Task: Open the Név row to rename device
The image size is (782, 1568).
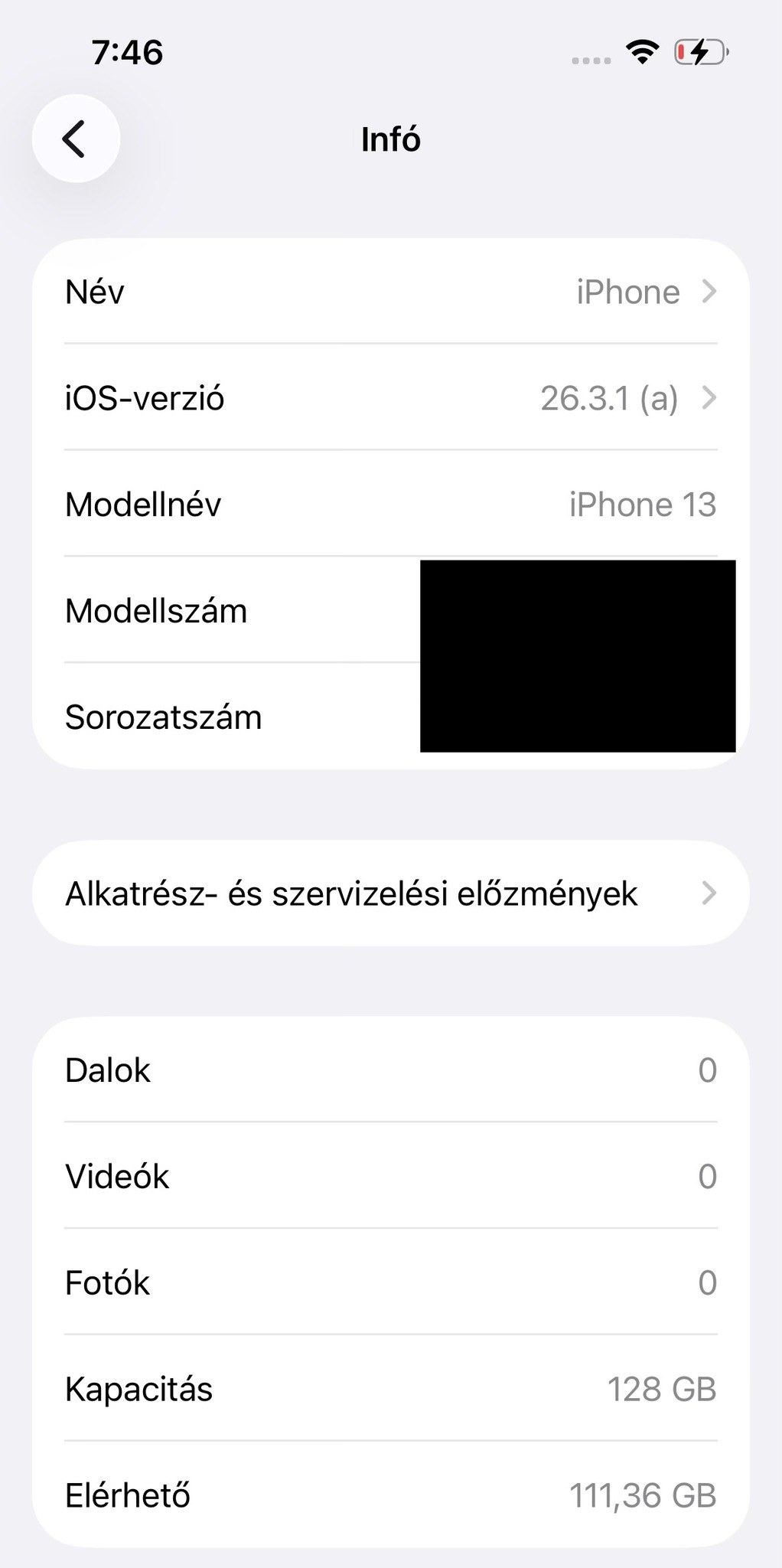Action: [390, 292]
